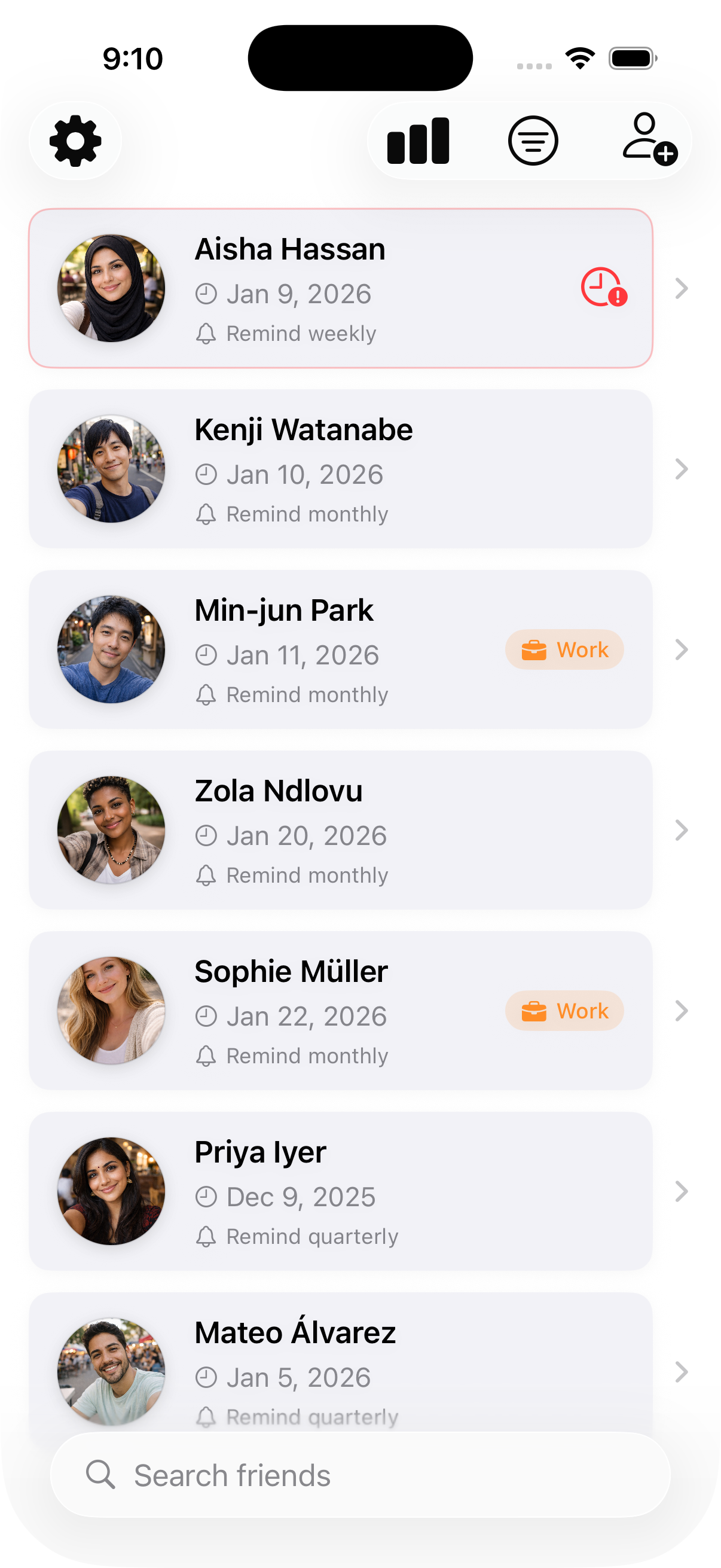This screenshot has height=1568, width=721.
Task: Open Kenji Watanabe's friend card
Action: pyautogui.click(x=340, y=469)
